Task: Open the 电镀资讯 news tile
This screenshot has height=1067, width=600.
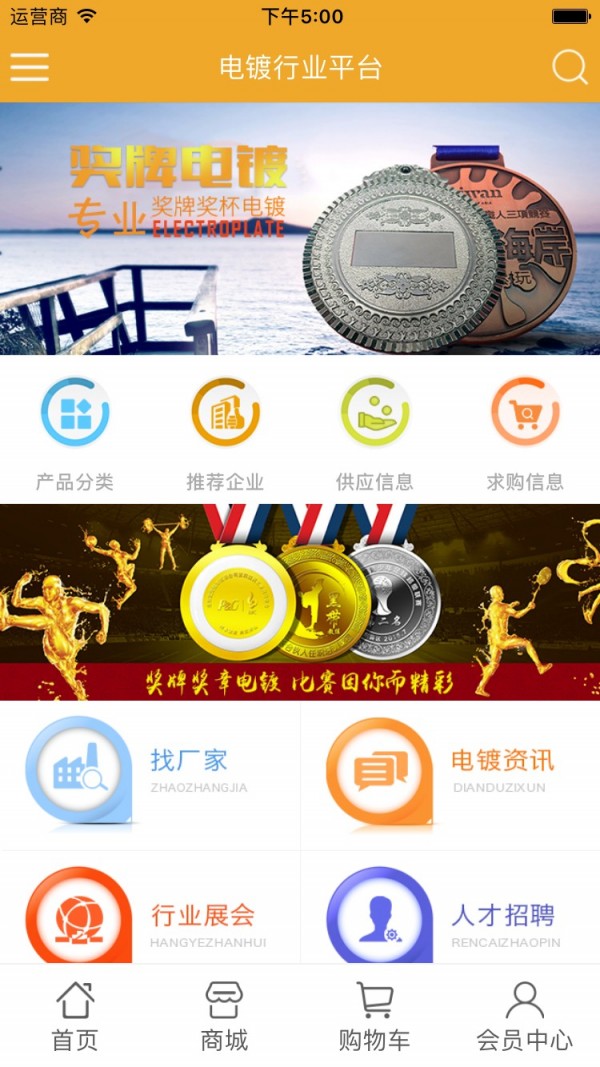Action: [x=450, y=775]
